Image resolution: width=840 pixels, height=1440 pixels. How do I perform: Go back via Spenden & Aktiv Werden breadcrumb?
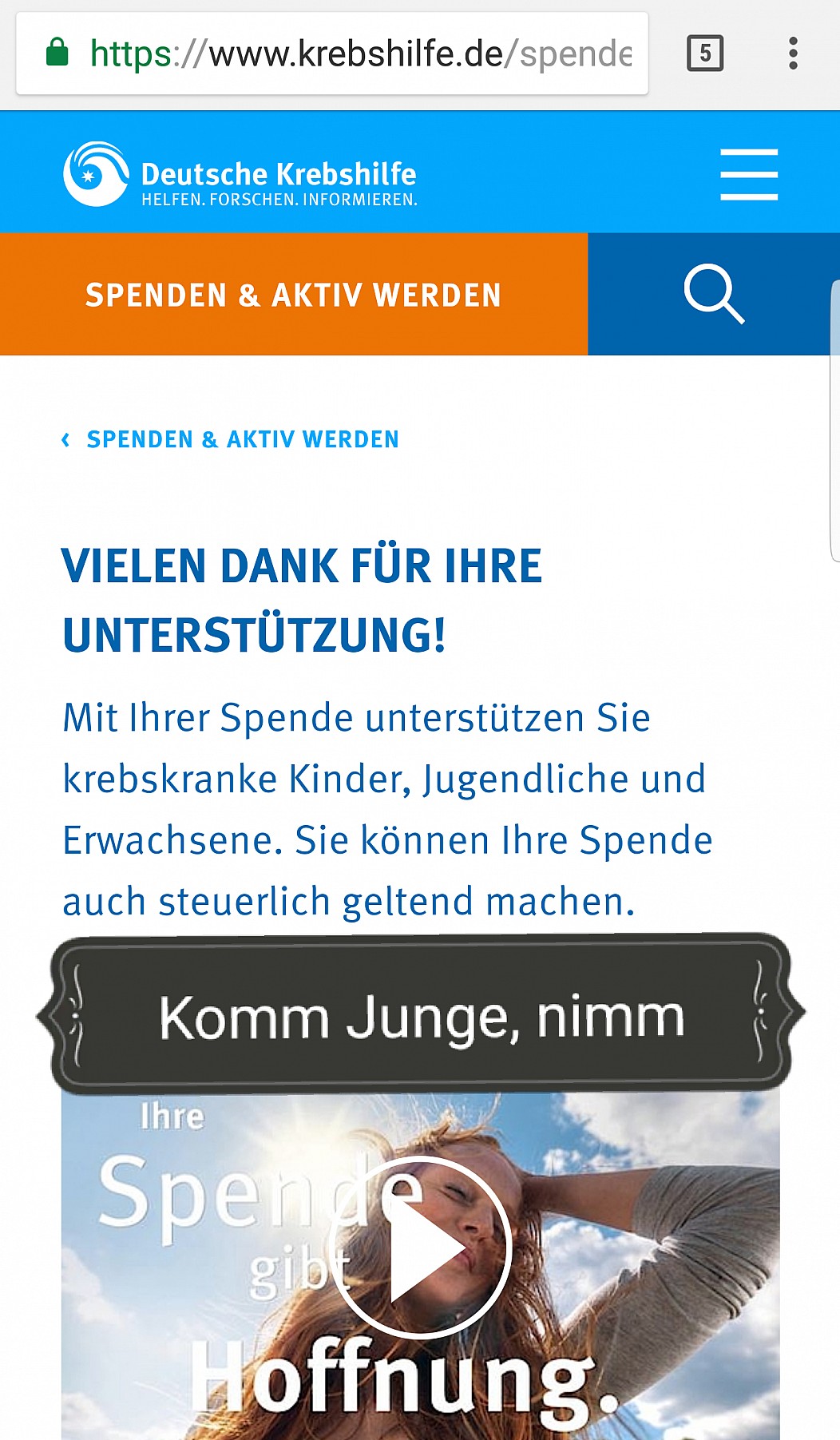tap(230, 439)
